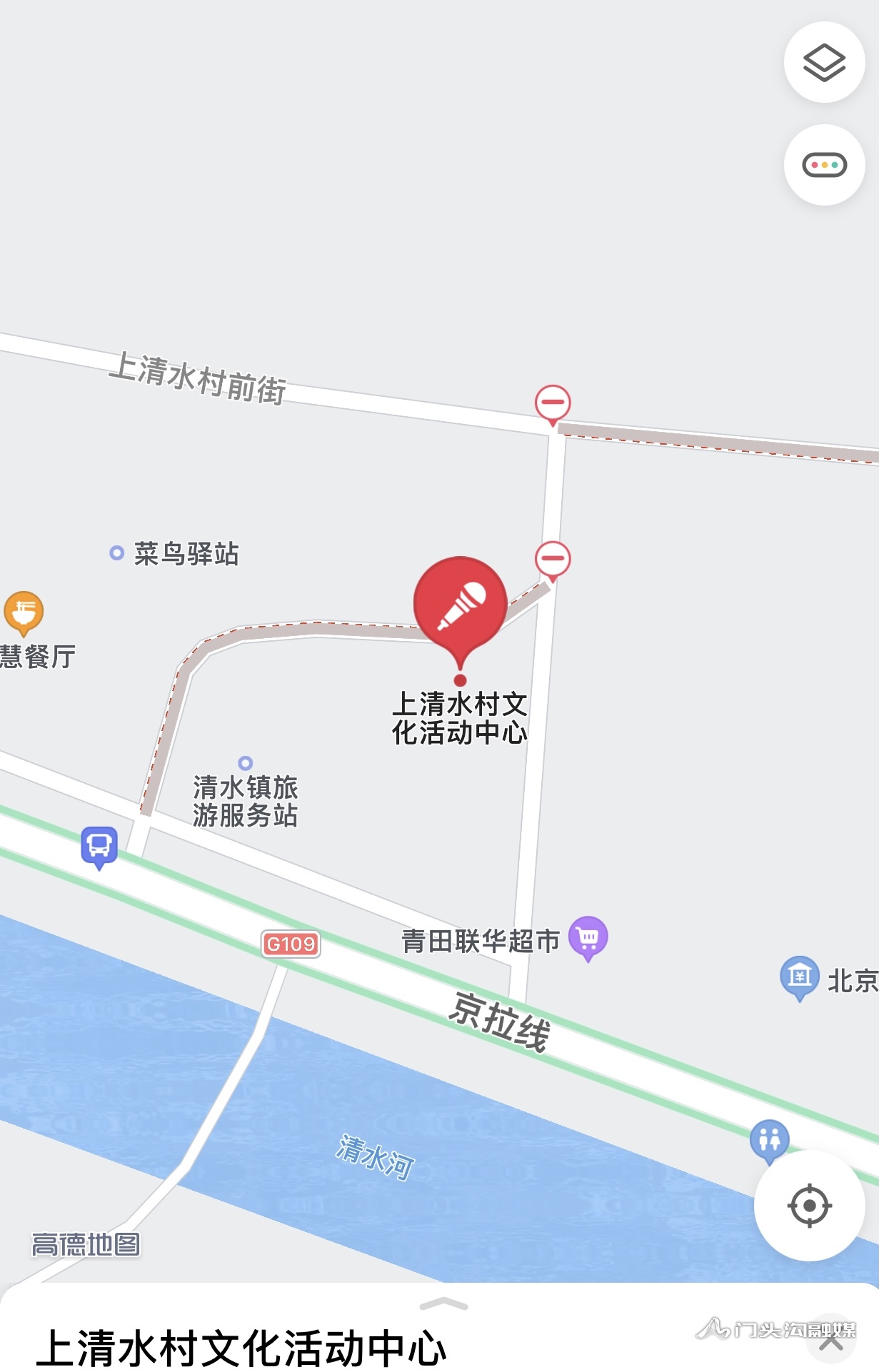The image size is (879, 1372).
Task: Select the 菜鸟驿站 map point
Action: click(x=116, y=553)
